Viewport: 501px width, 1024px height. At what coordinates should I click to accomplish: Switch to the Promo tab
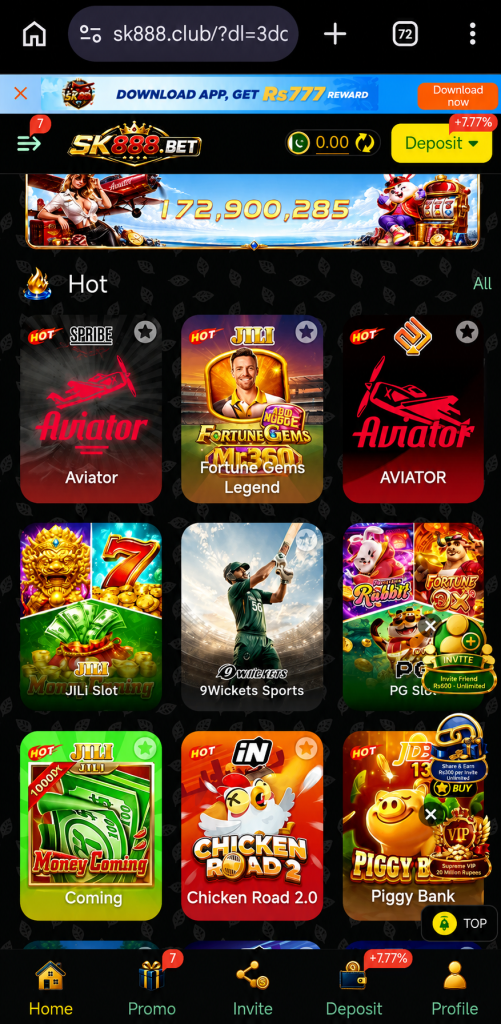152,987
